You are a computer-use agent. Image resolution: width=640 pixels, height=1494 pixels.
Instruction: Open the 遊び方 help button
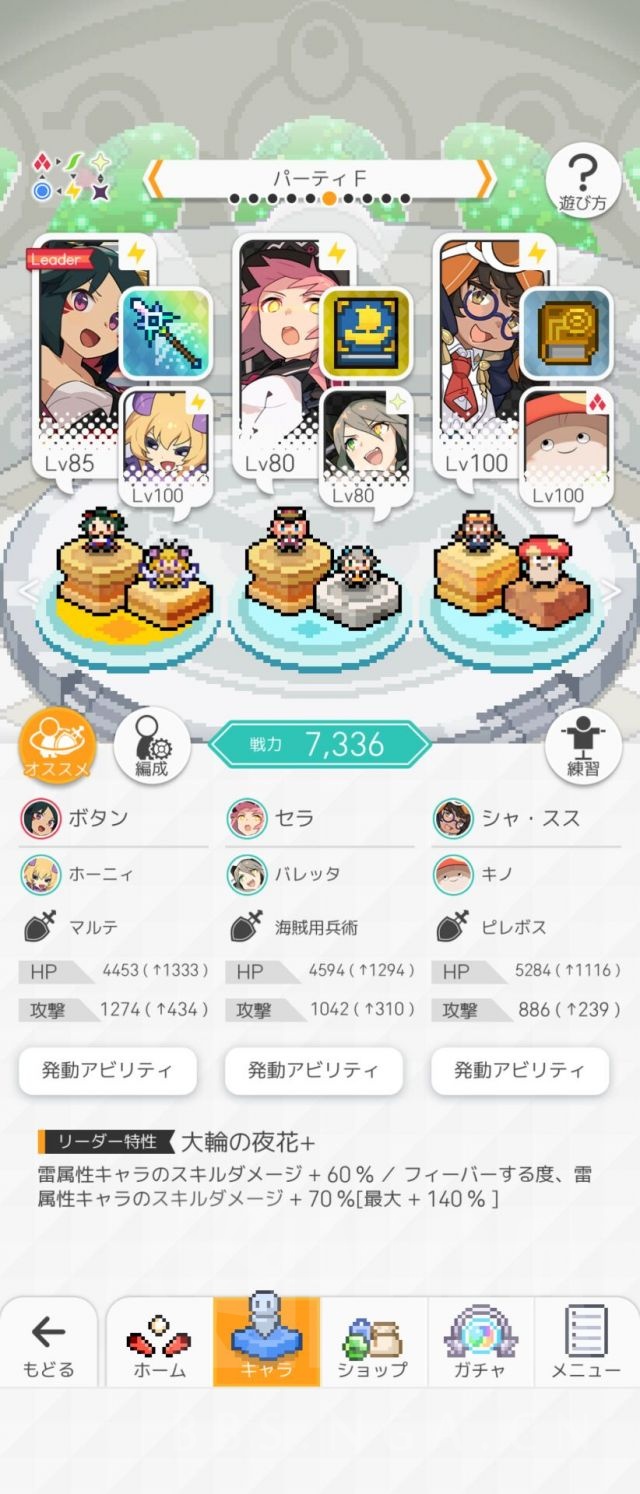pyautogui.click(x=582, y=180)
